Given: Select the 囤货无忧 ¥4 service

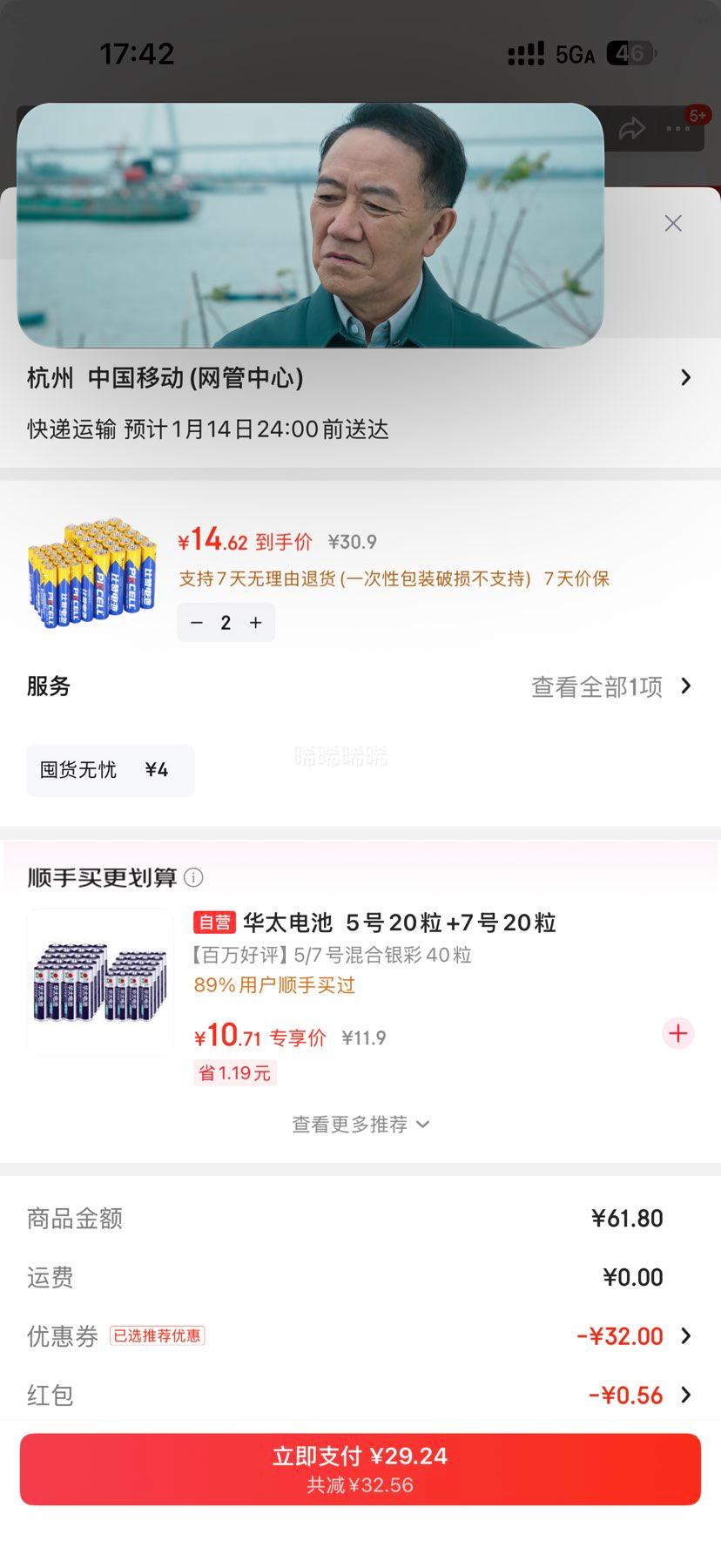Looking at the screenshot, I should [110, 770].
